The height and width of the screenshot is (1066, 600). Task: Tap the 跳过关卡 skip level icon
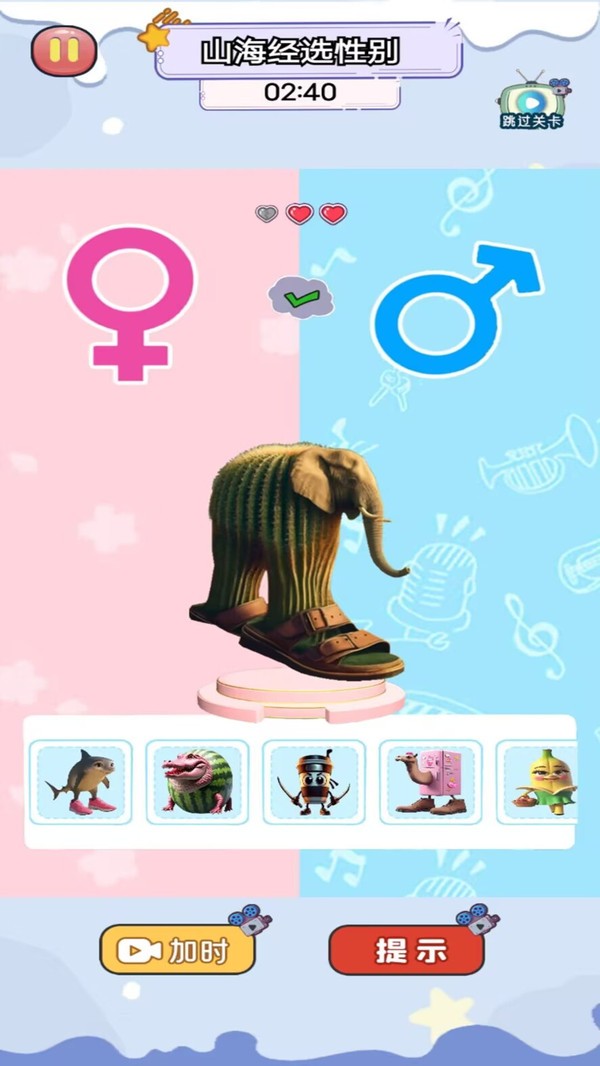(x=533, y=99)
